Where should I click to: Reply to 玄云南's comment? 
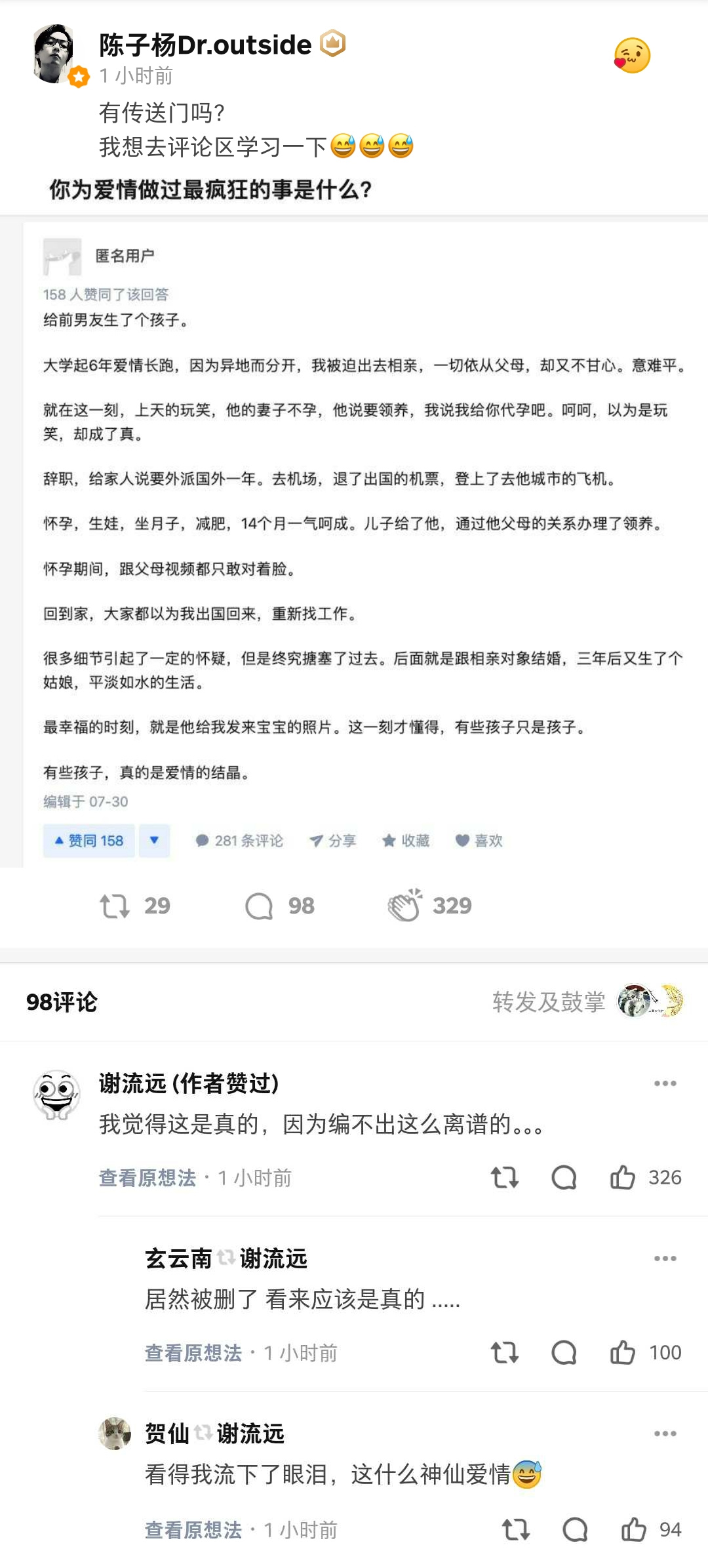click(564, 1352)
